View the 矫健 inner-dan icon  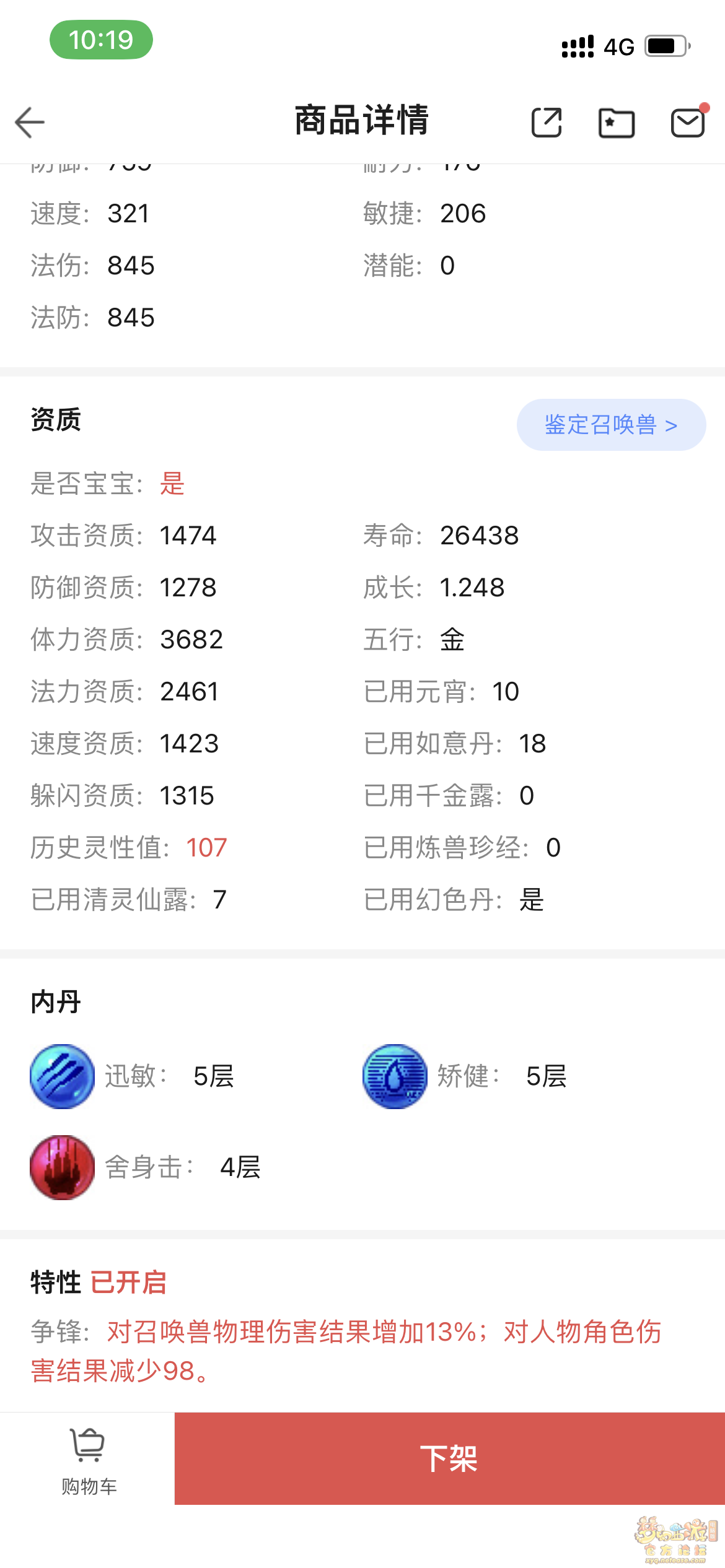[395, 1076]
